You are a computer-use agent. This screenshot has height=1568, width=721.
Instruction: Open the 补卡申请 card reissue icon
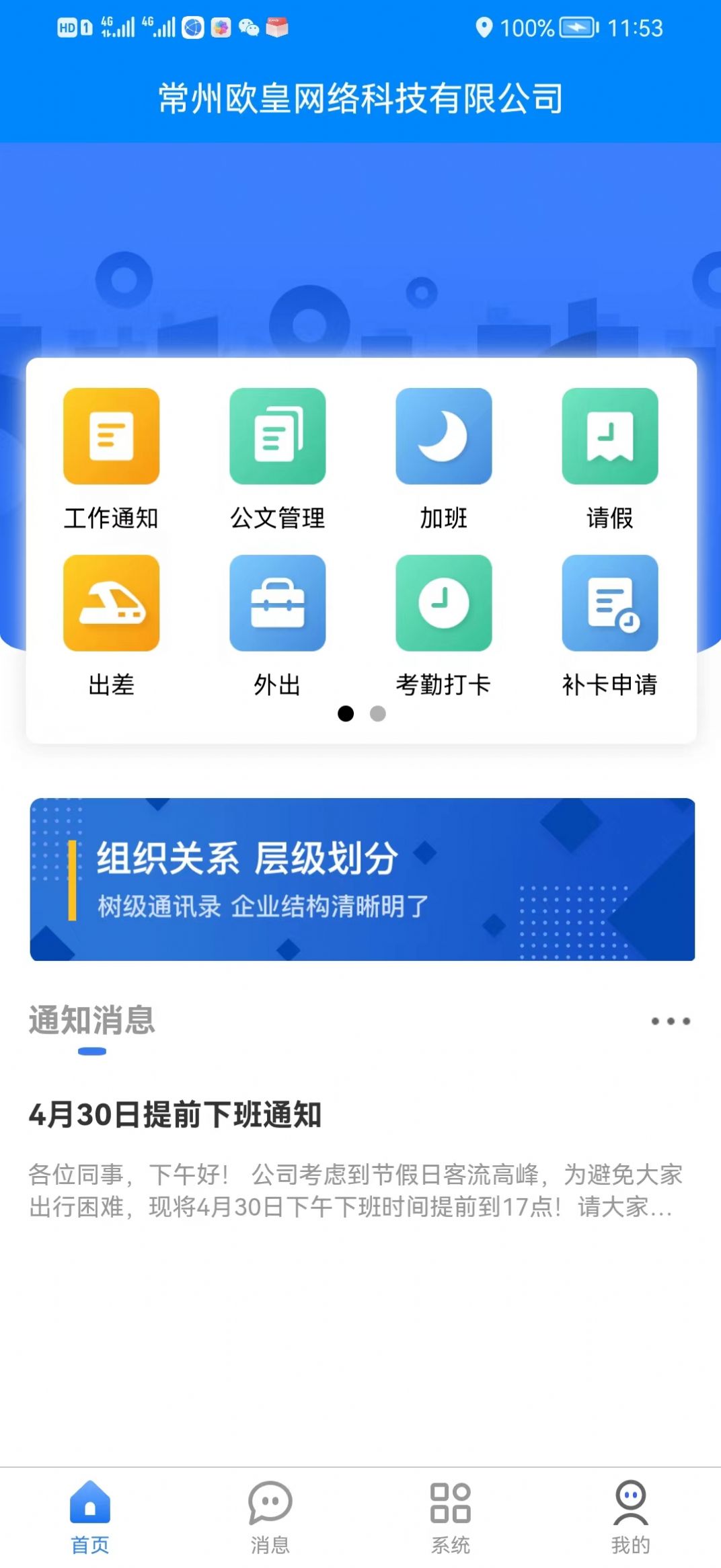[609, 604]
